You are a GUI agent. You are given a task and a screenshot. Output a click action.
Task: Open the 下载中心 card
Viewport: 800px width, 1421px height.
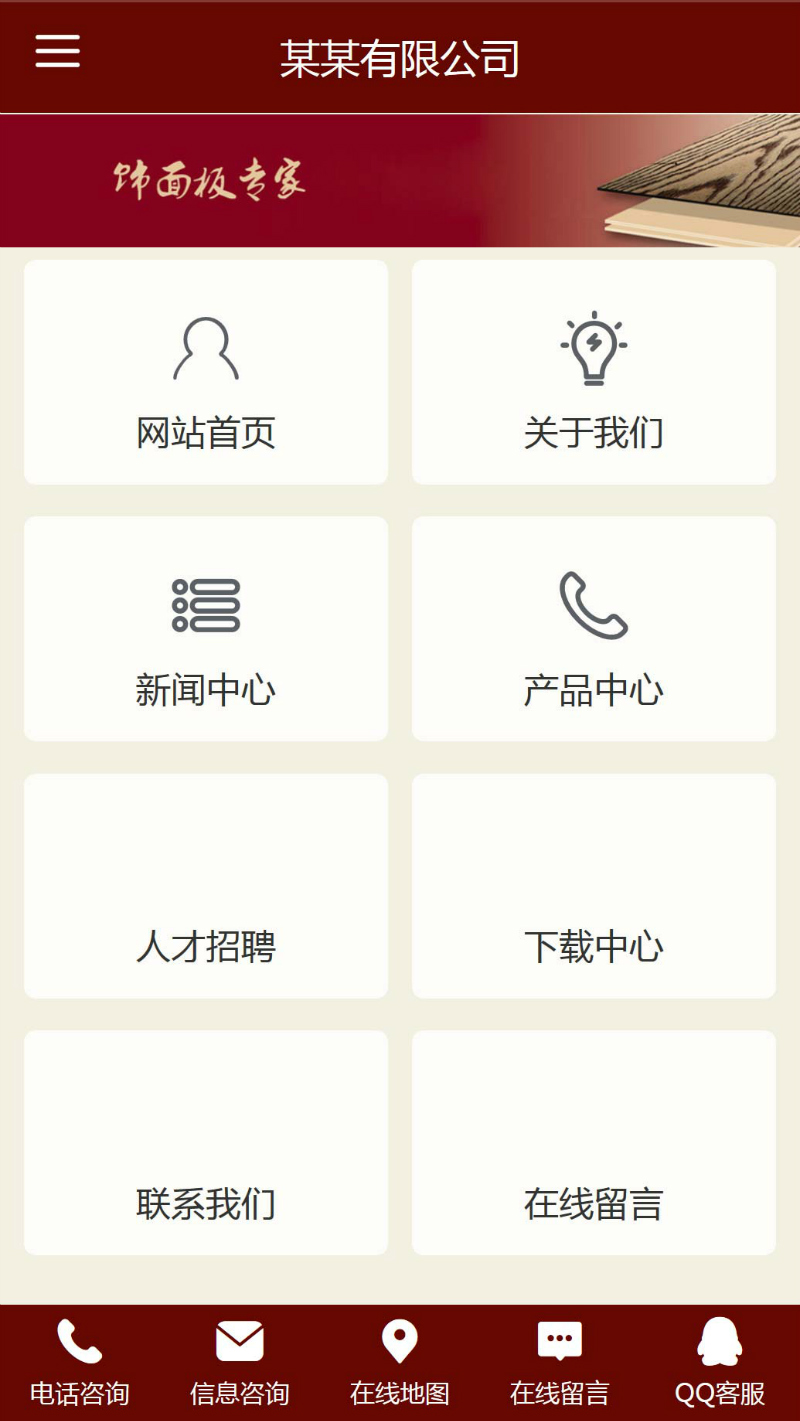click(593, 886)
